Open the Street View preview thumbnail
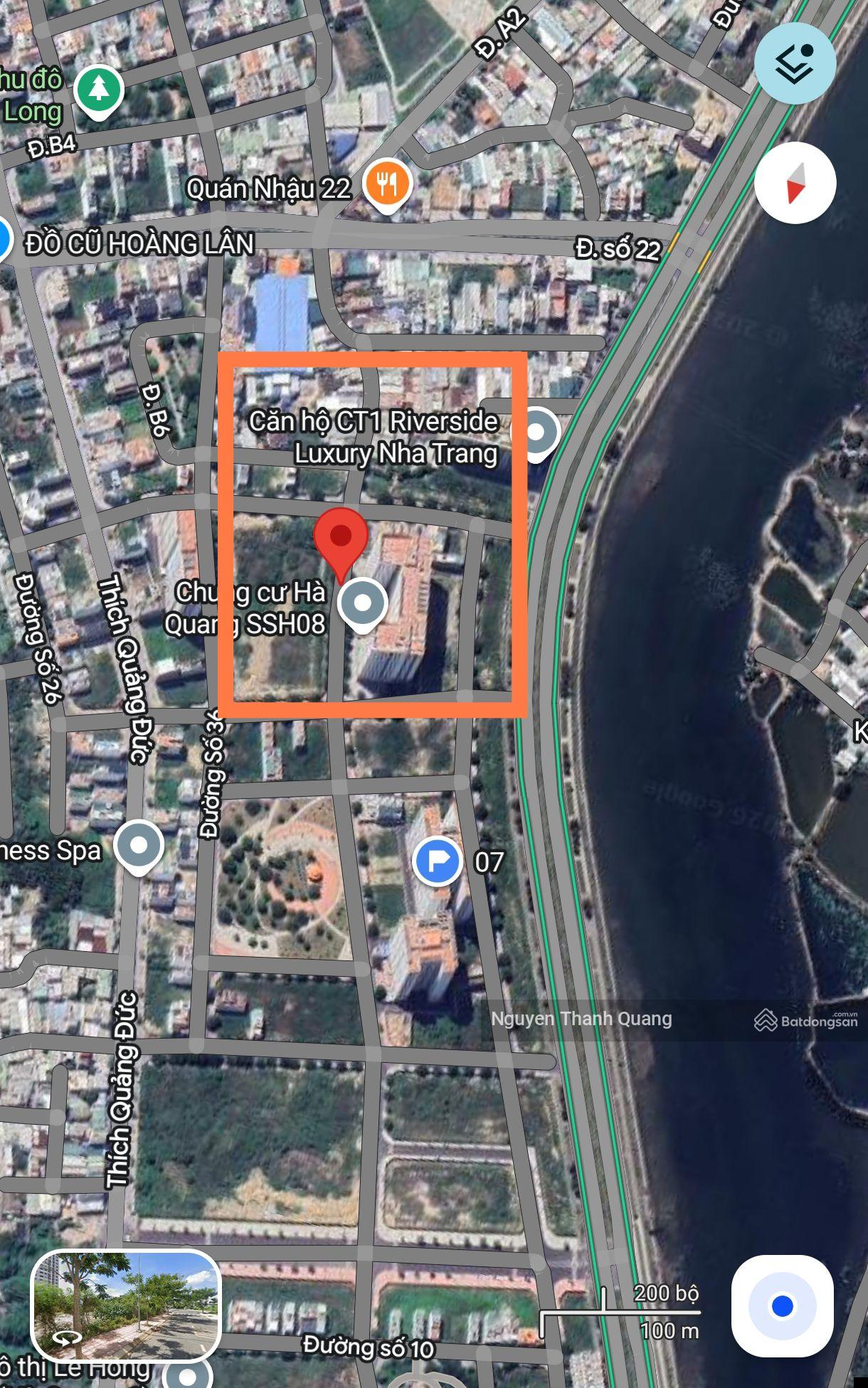Image resolution: width=868 pixels, height=1388 pixels. (126, 1306)
